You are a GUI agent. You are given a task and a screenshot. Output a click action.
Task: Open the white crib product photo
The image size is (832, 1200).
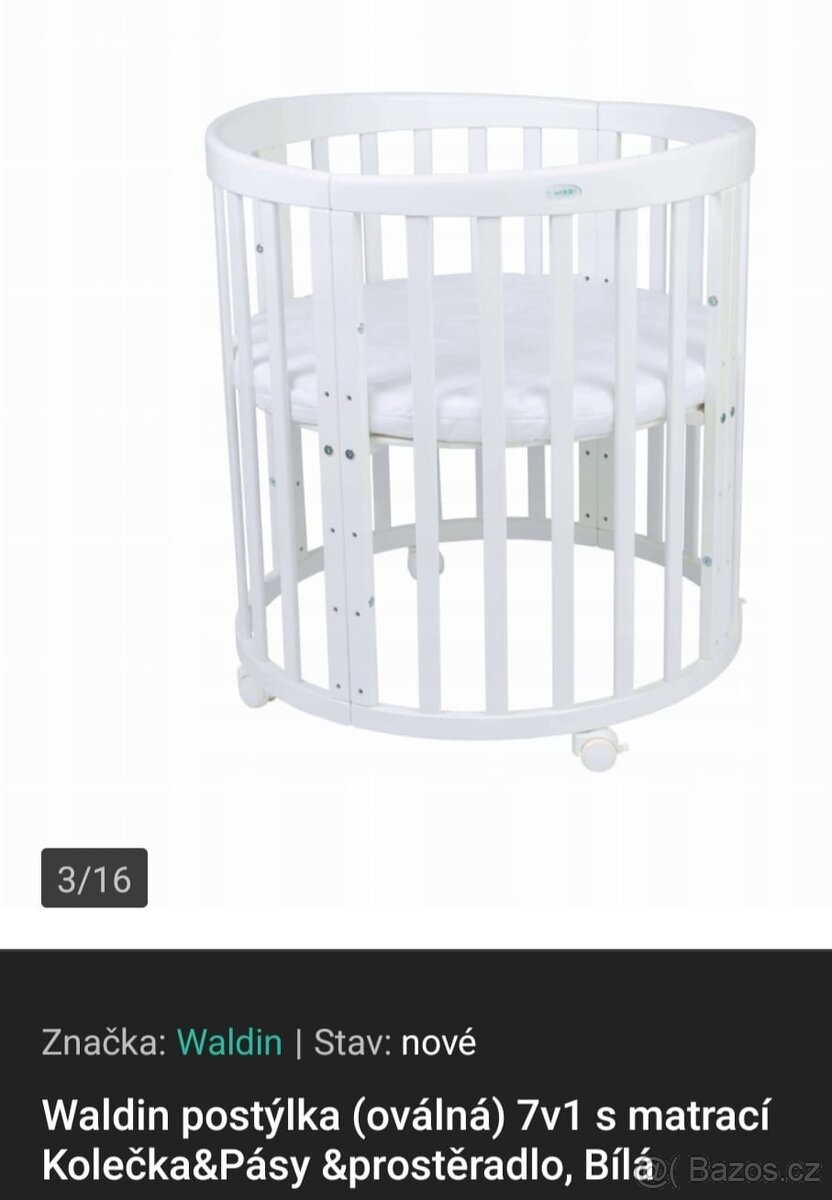coord(478,430)
